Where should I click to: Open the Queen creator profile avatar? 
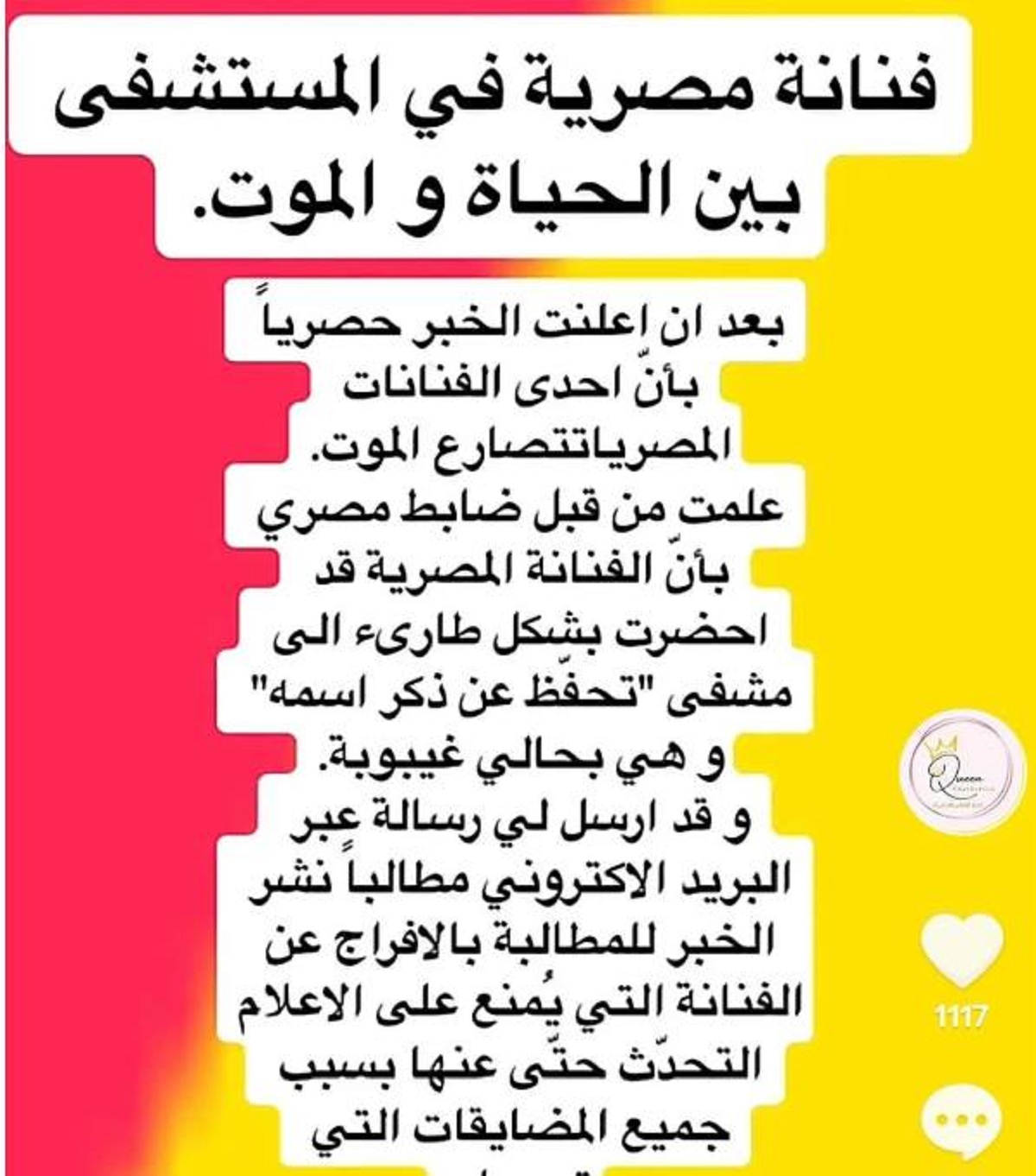click(961, 771)
